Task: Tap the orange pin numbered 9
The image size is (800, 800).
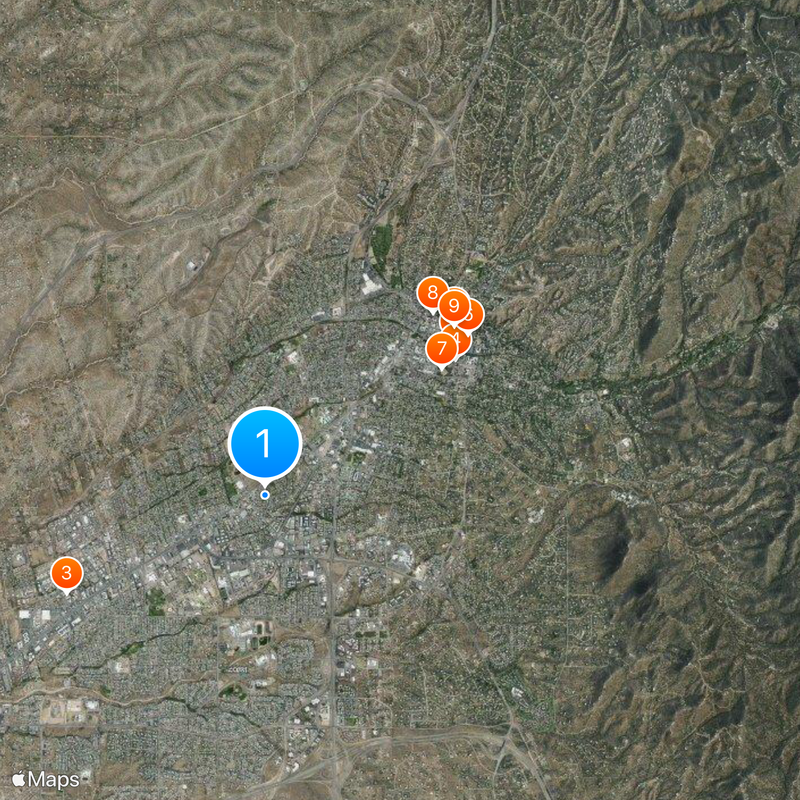Action: click(x=454, y=304)
